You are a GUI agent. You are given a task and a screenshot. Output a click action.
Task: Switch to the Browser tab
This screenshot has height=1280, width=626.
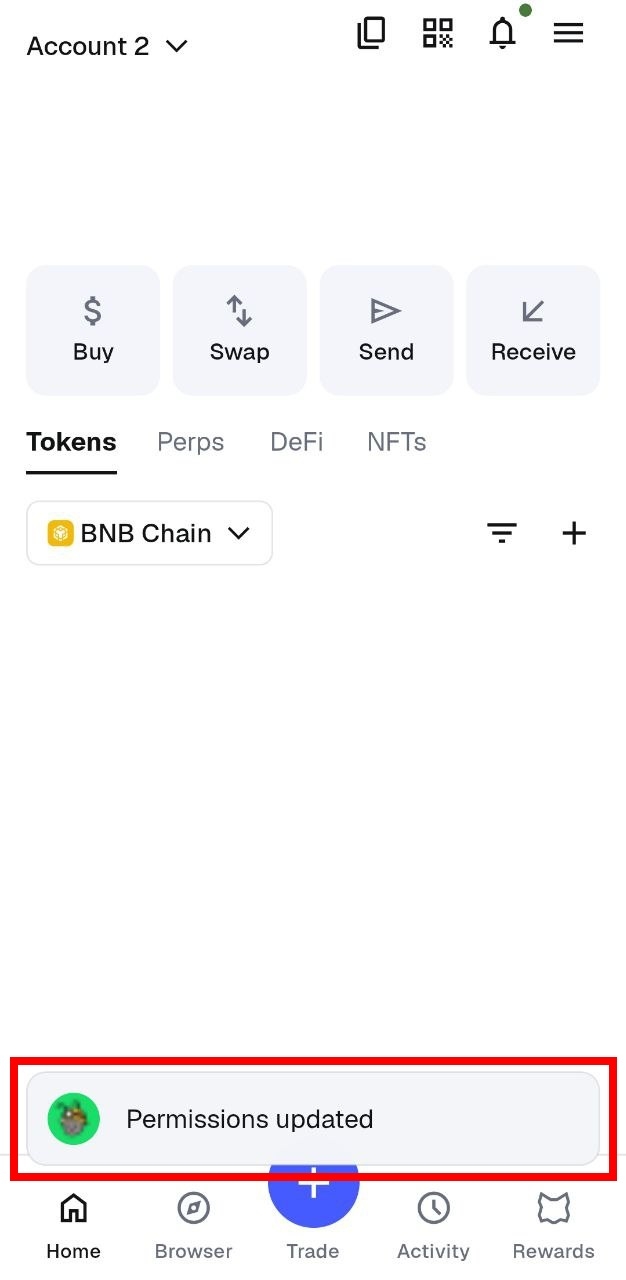(x=193, y=1226)
